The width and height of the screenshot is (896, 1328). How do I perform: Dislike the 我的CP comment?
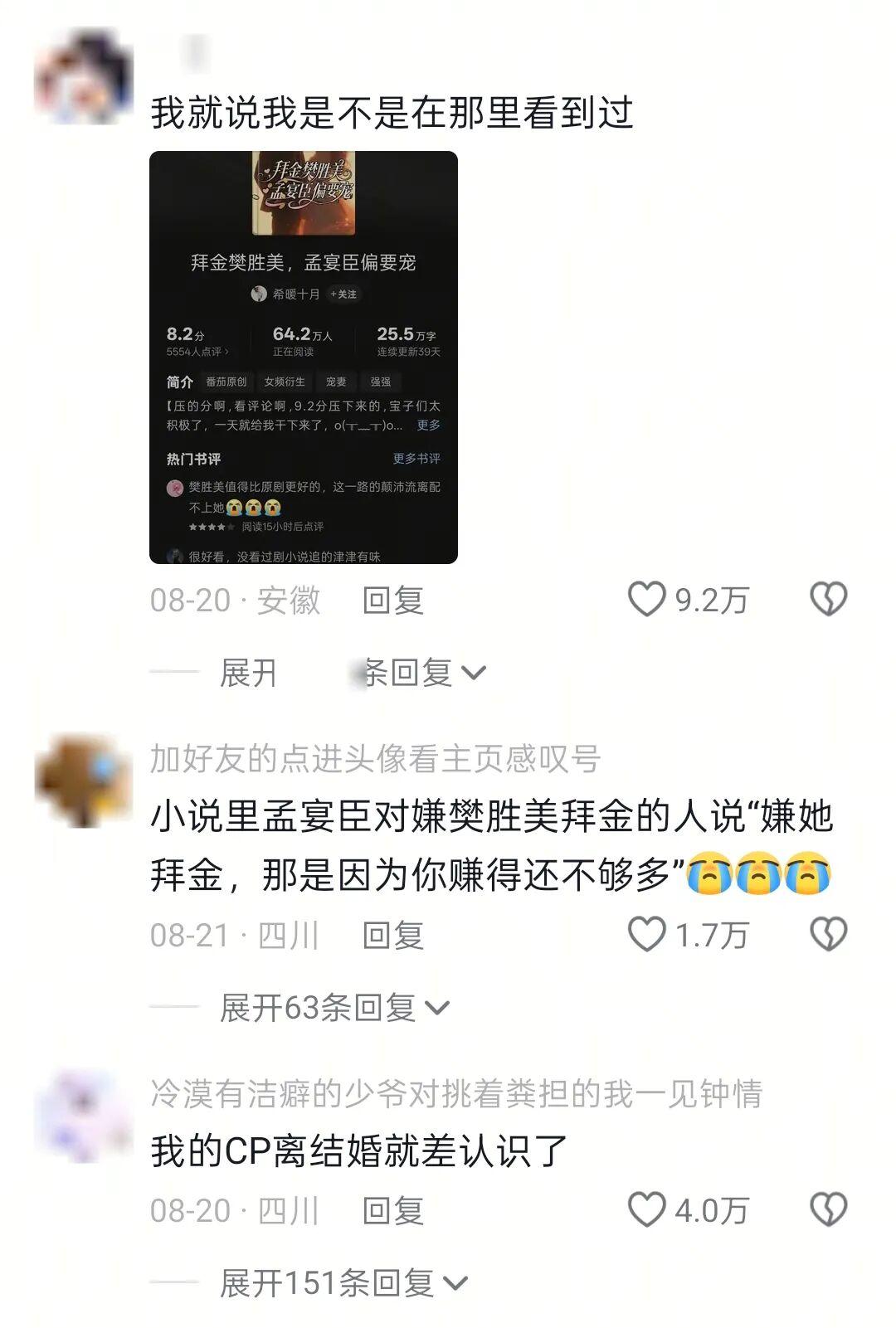(827, 1210)
